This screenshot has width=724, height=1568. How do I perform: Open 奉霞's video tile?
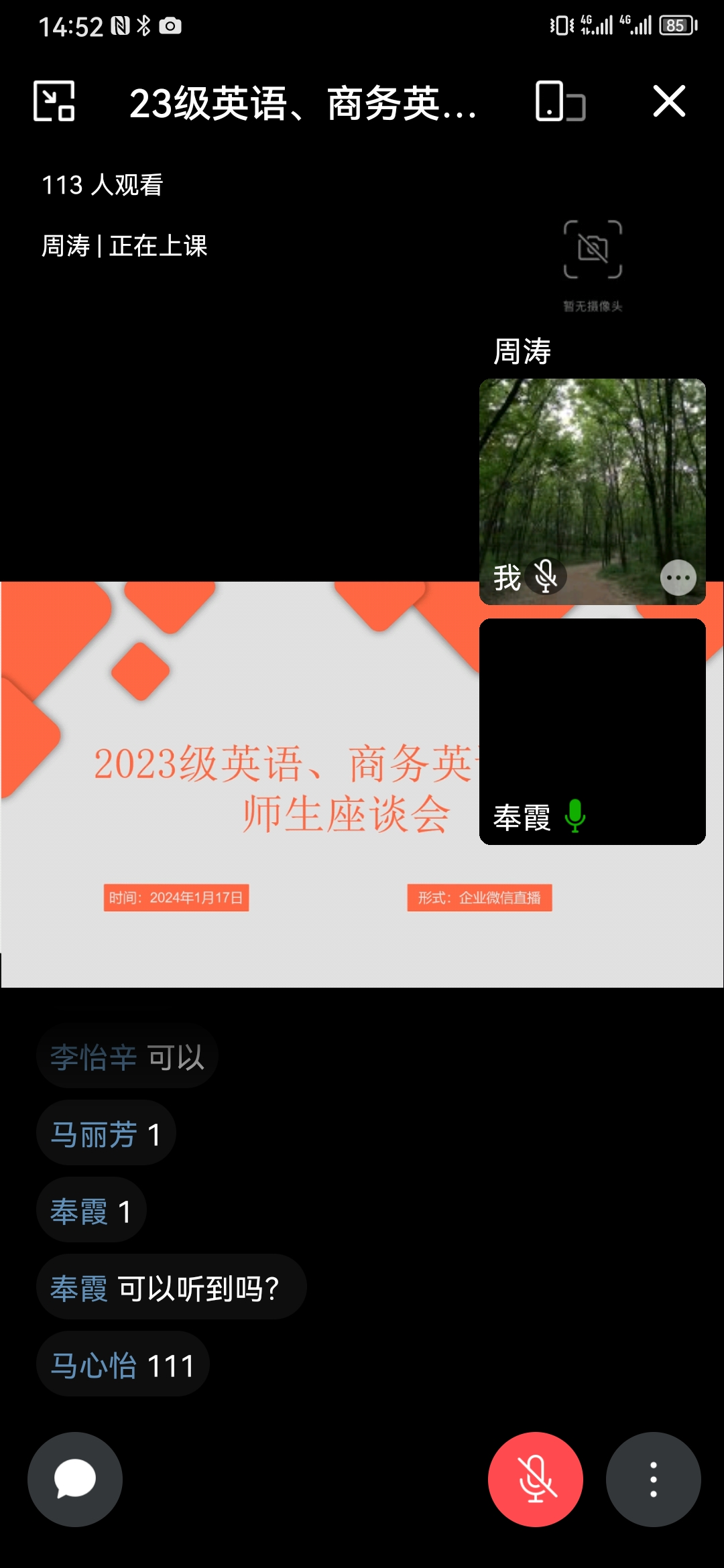[592, 730]
